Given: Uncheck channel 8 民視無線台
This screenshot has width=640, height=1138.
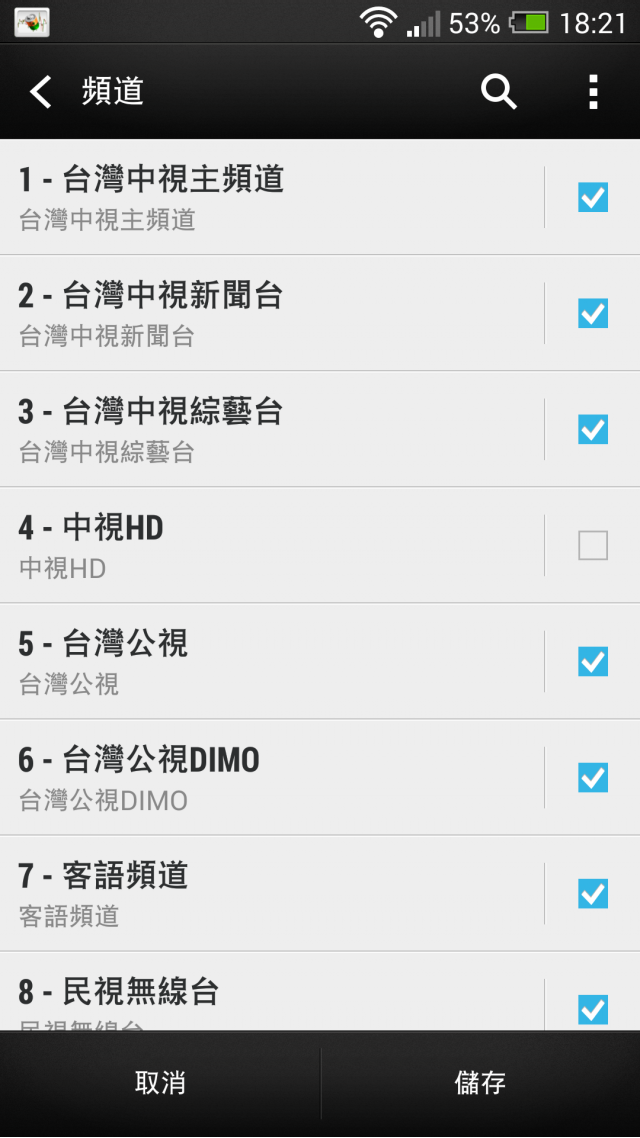Looking at the screenshot, I should point(593,1009).
